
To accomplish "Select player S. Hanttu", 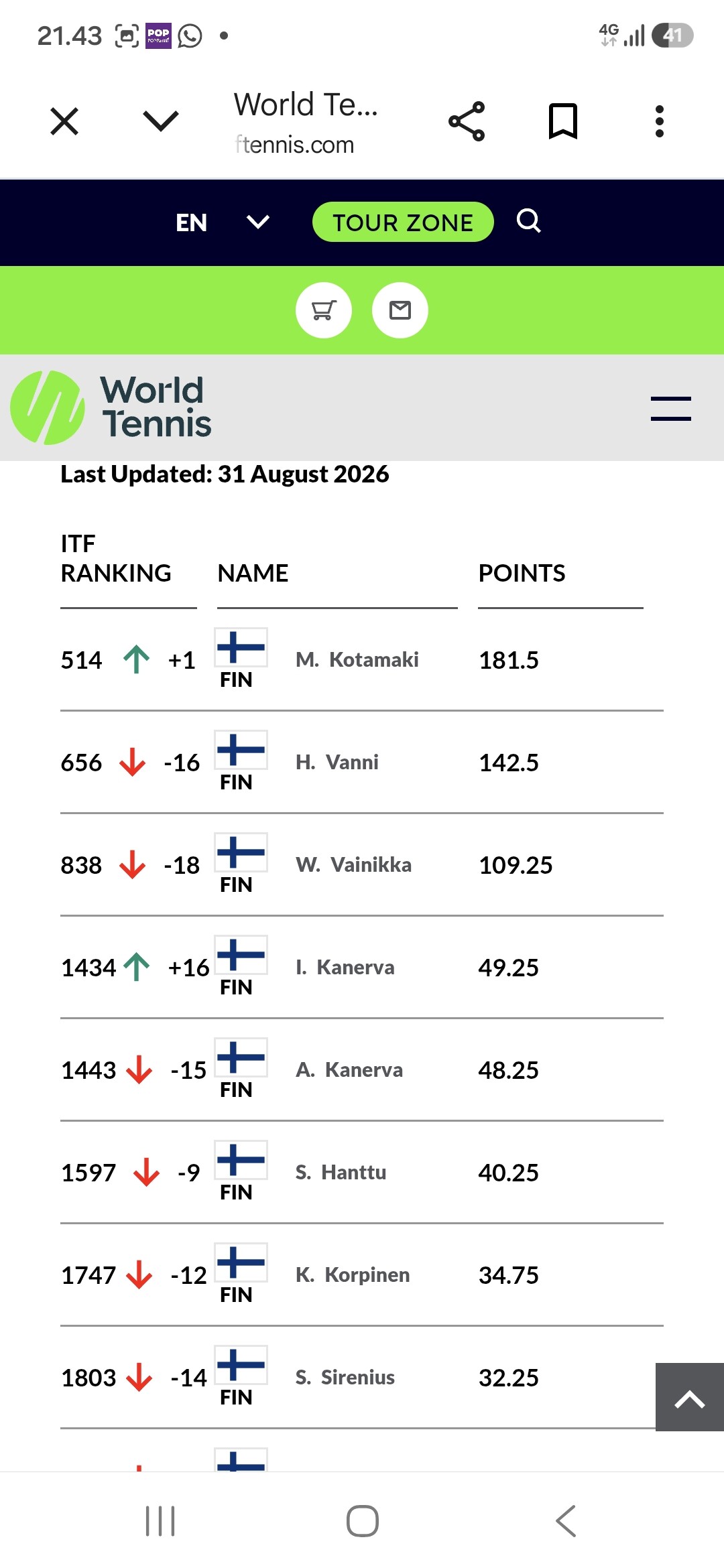I will coord(341,1172).
